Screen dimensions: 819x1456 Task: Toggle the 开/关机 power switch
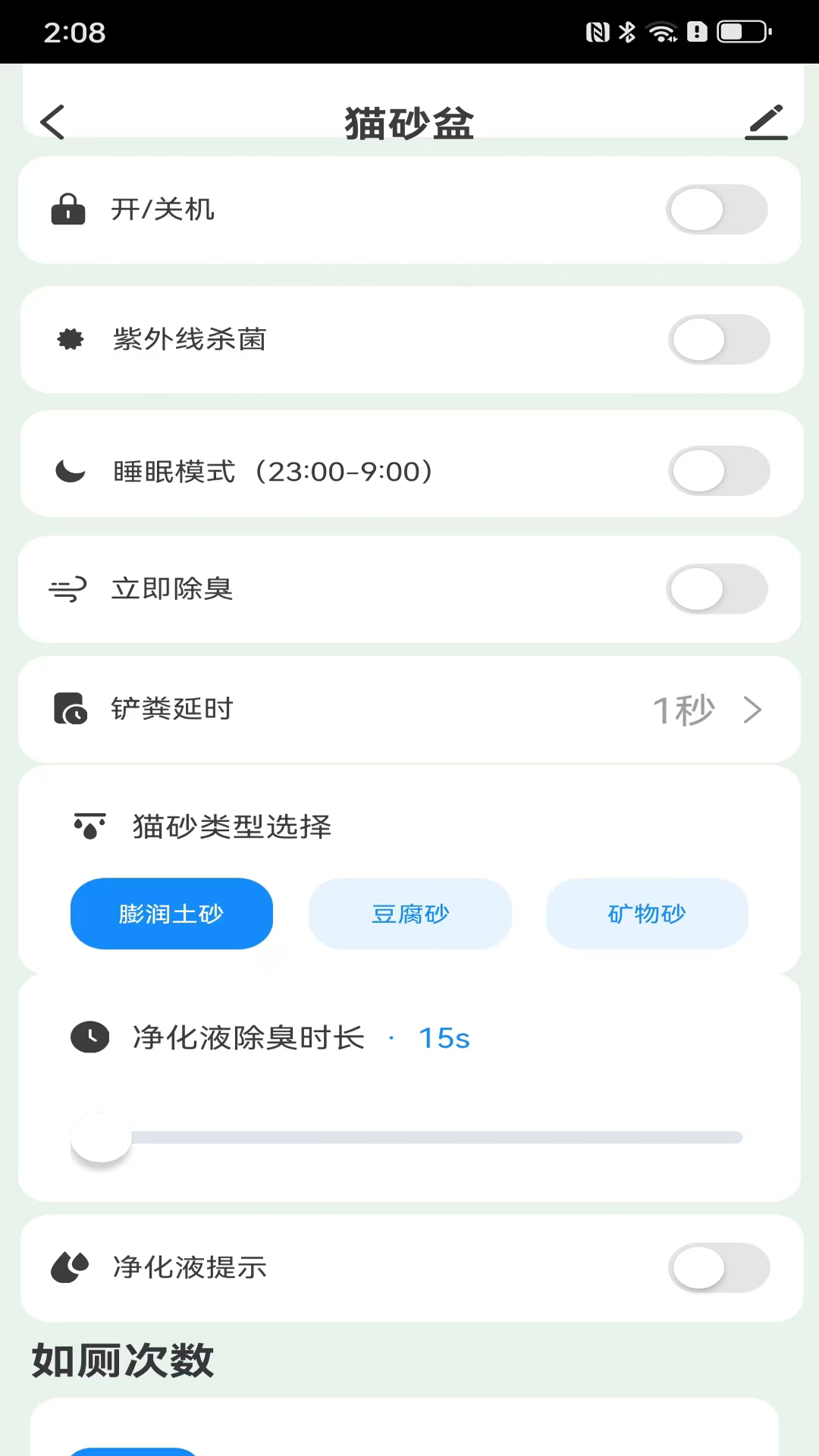717,210
